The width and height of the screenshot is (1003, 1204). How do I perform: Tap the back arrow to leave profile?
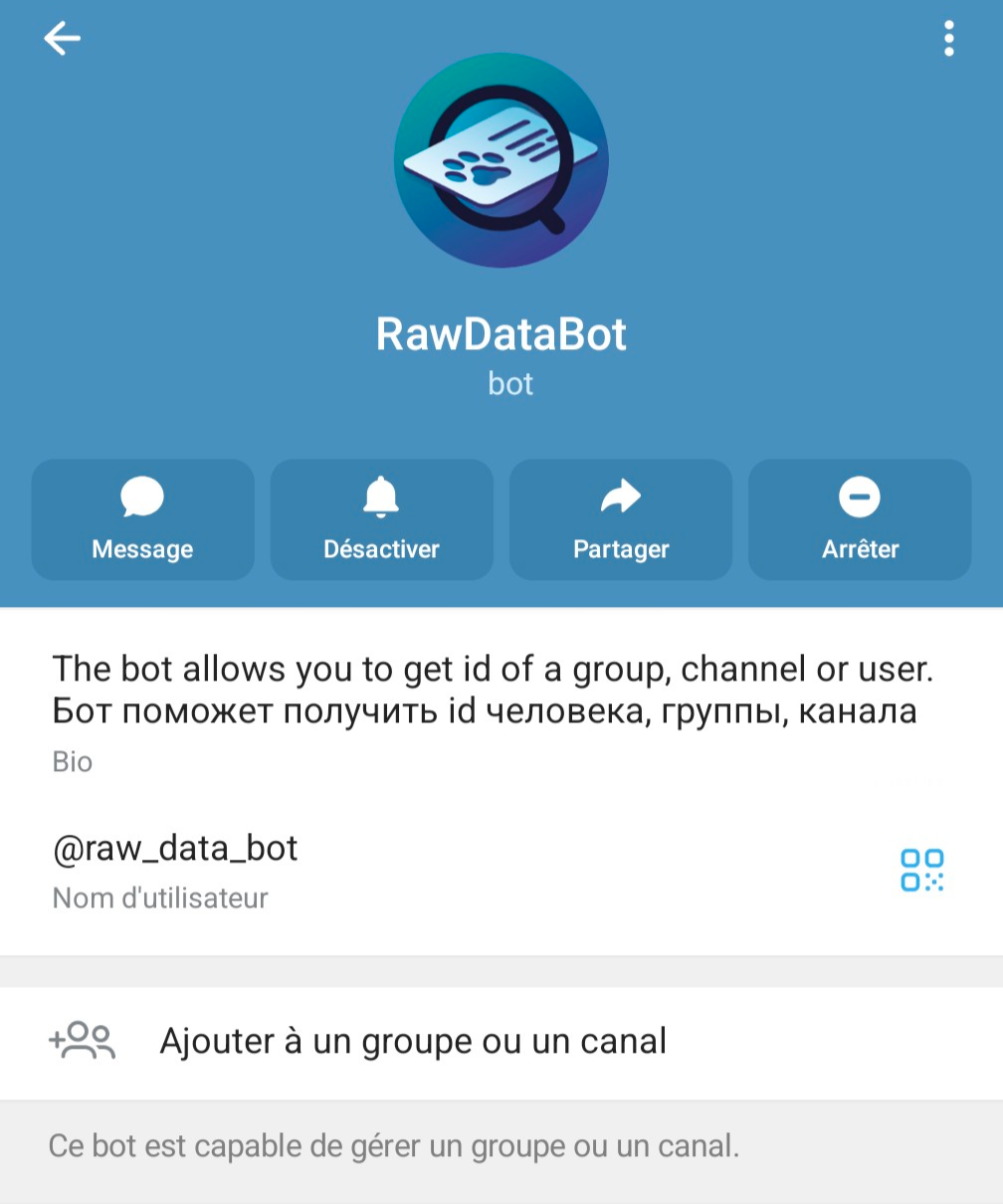(x=62, y=38)
